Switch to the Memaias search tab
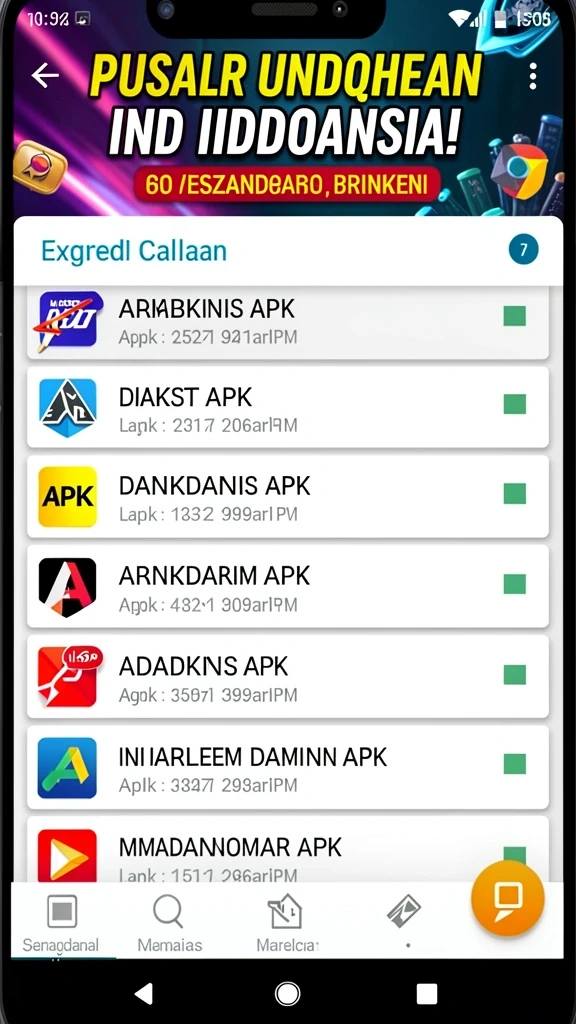This screenshot has width=576, height=1024. click(169, 921)
